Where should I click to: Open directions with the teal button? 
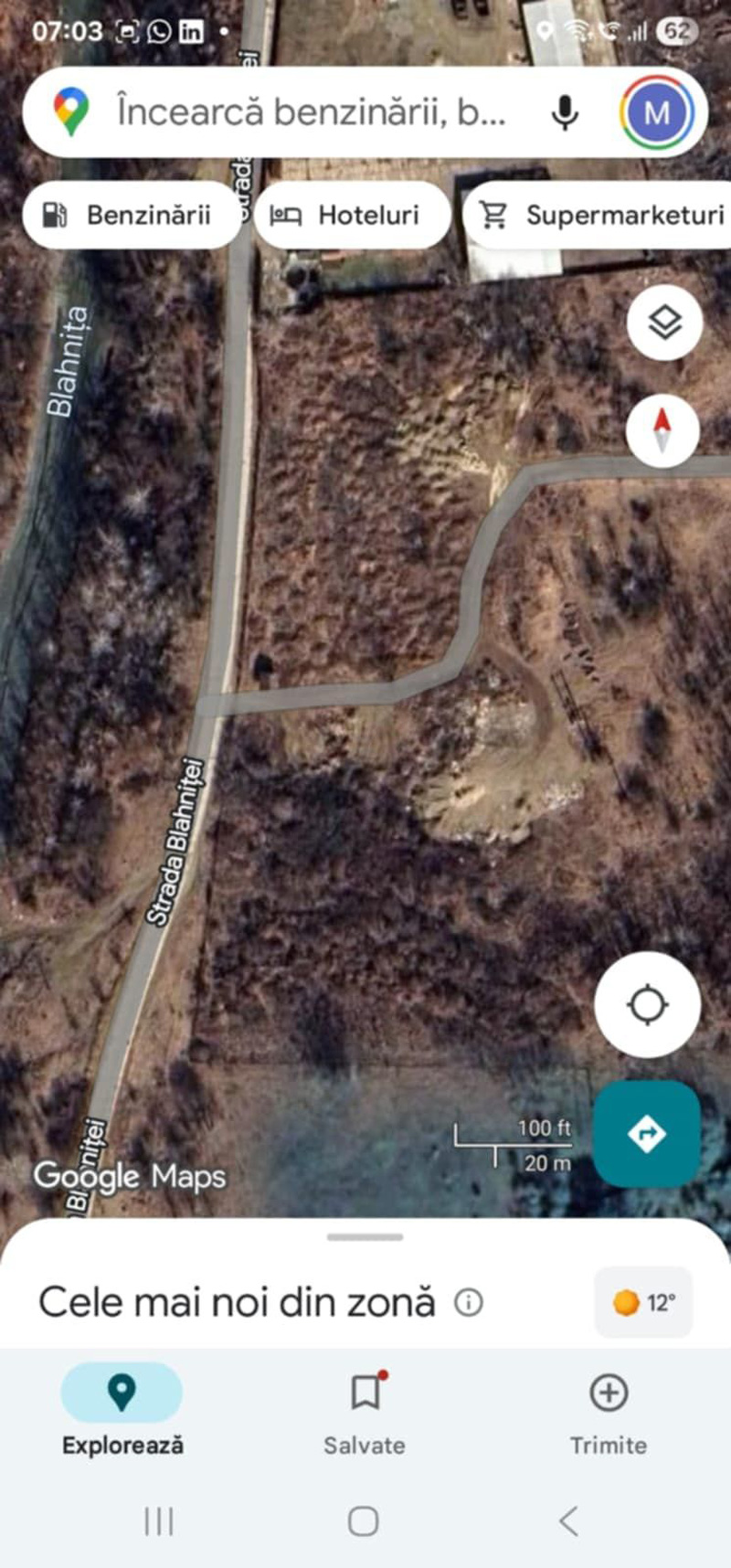point(647,1134)
